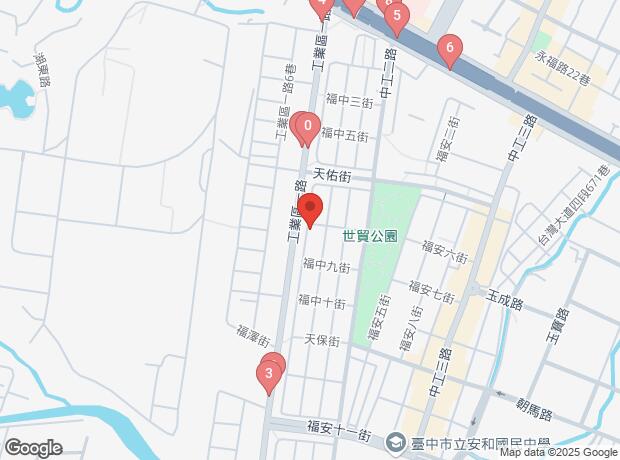The image size is (620, 460).
Task: Select map marker number 5
Action: pyautogui.click(x=397, y=16)
